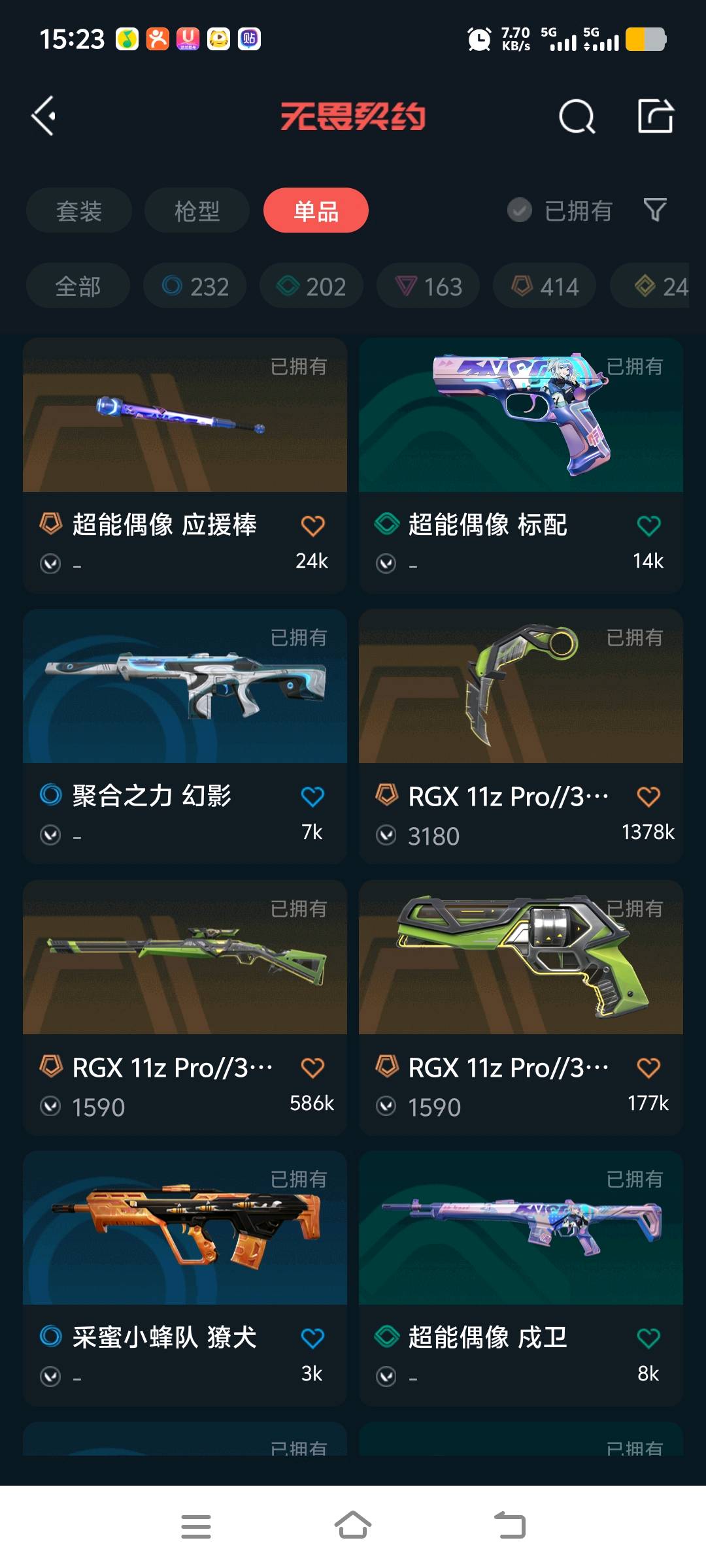Select the 单品 tab
This screenshot has height=1568, width=706.
[x=316, y=210]
